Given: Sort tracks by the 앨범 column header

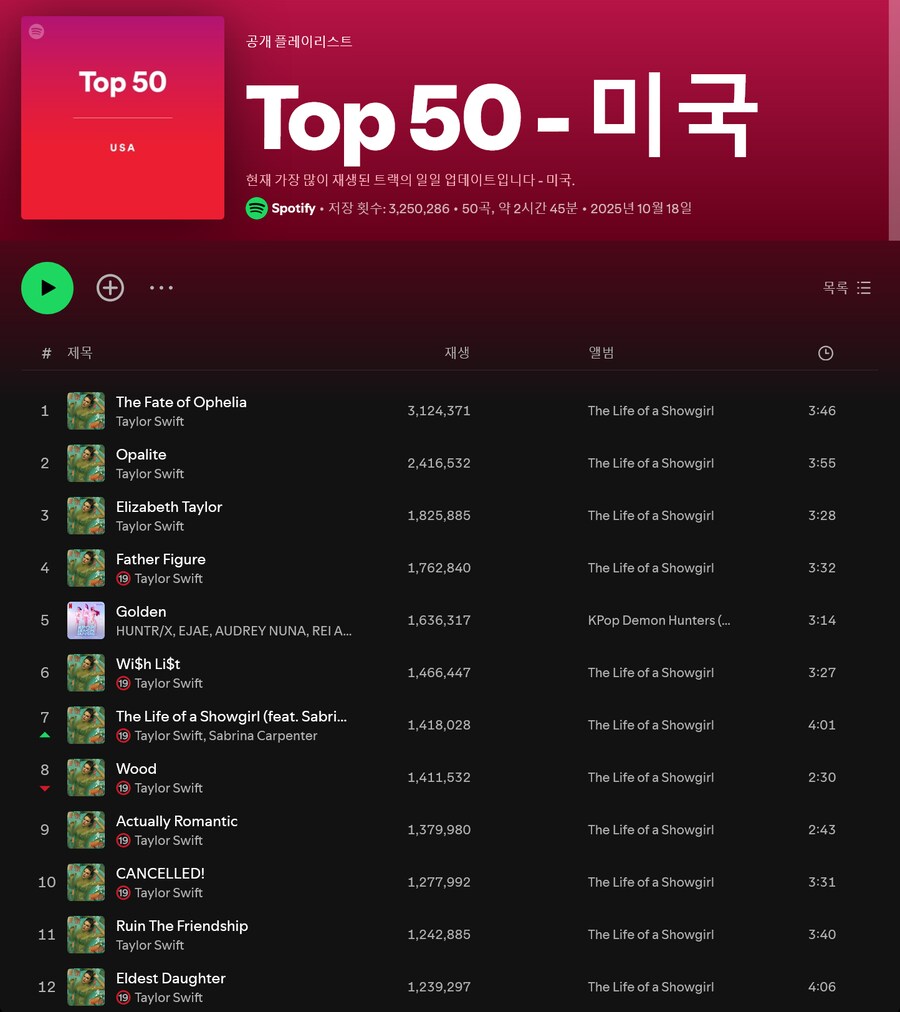Looking at the screenshot, I should 601,352.
